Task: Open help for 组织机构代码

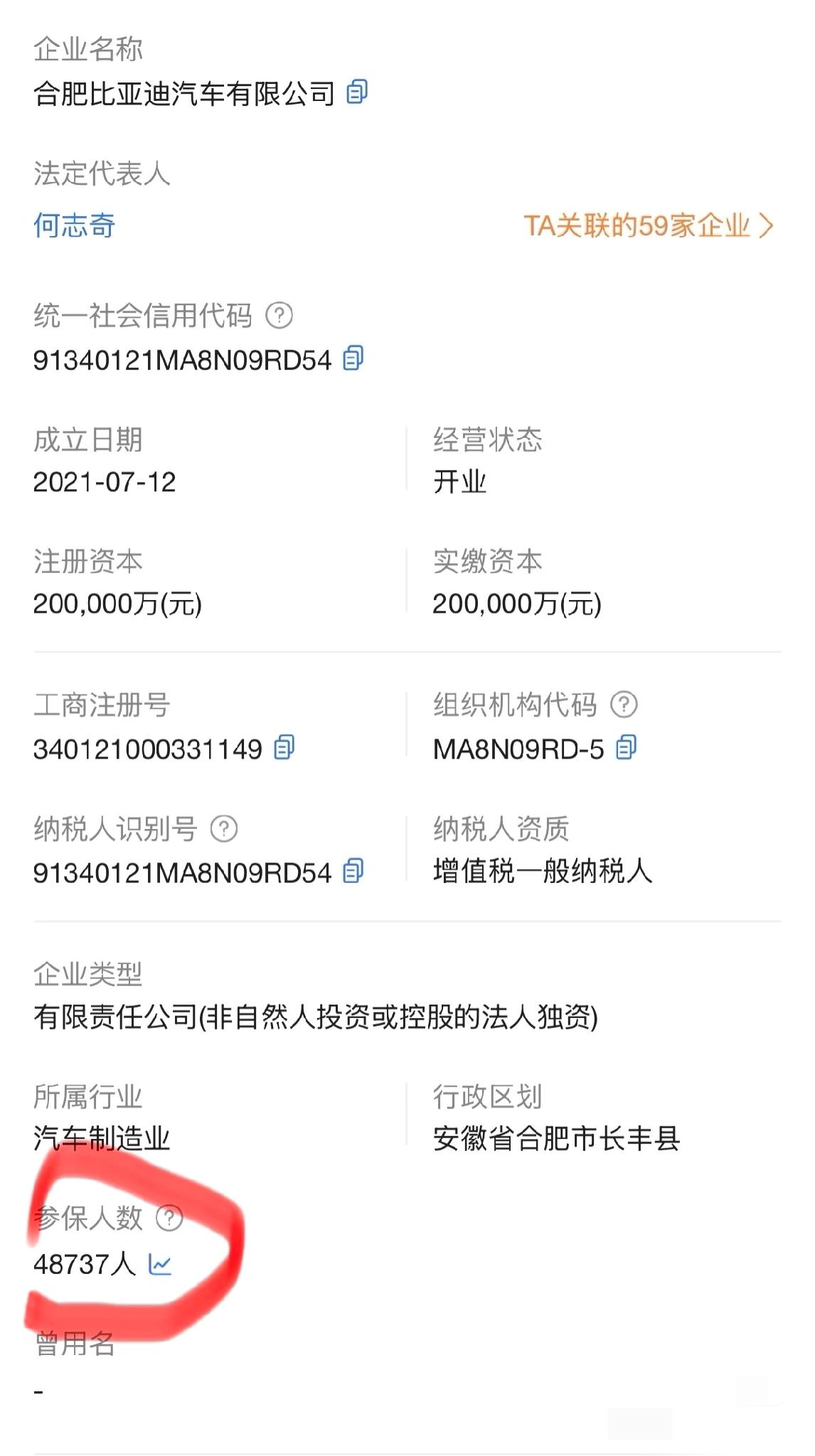Action: pos(624,705)
